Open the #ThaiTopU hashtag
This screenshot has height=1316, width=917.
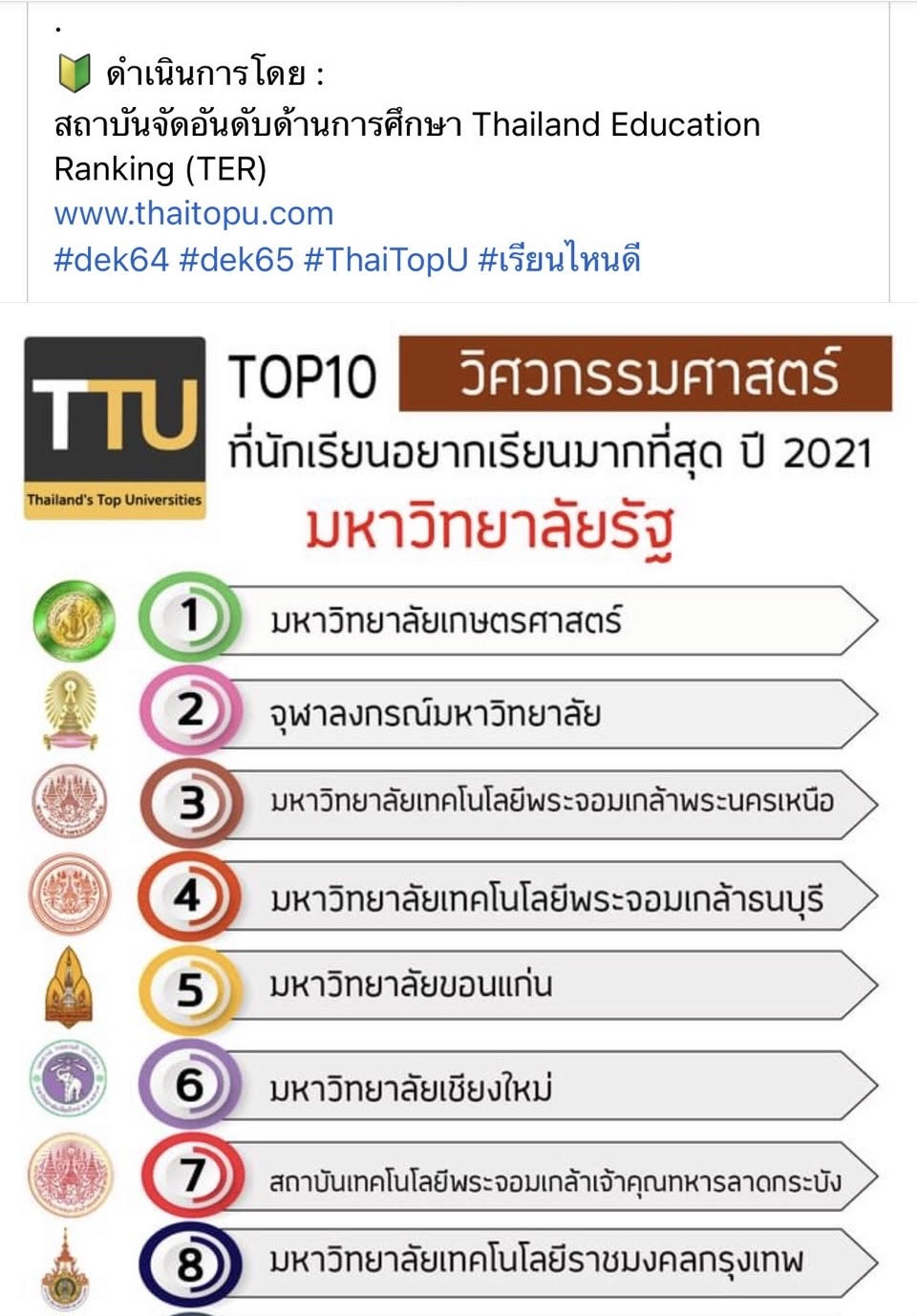[386, 259]
